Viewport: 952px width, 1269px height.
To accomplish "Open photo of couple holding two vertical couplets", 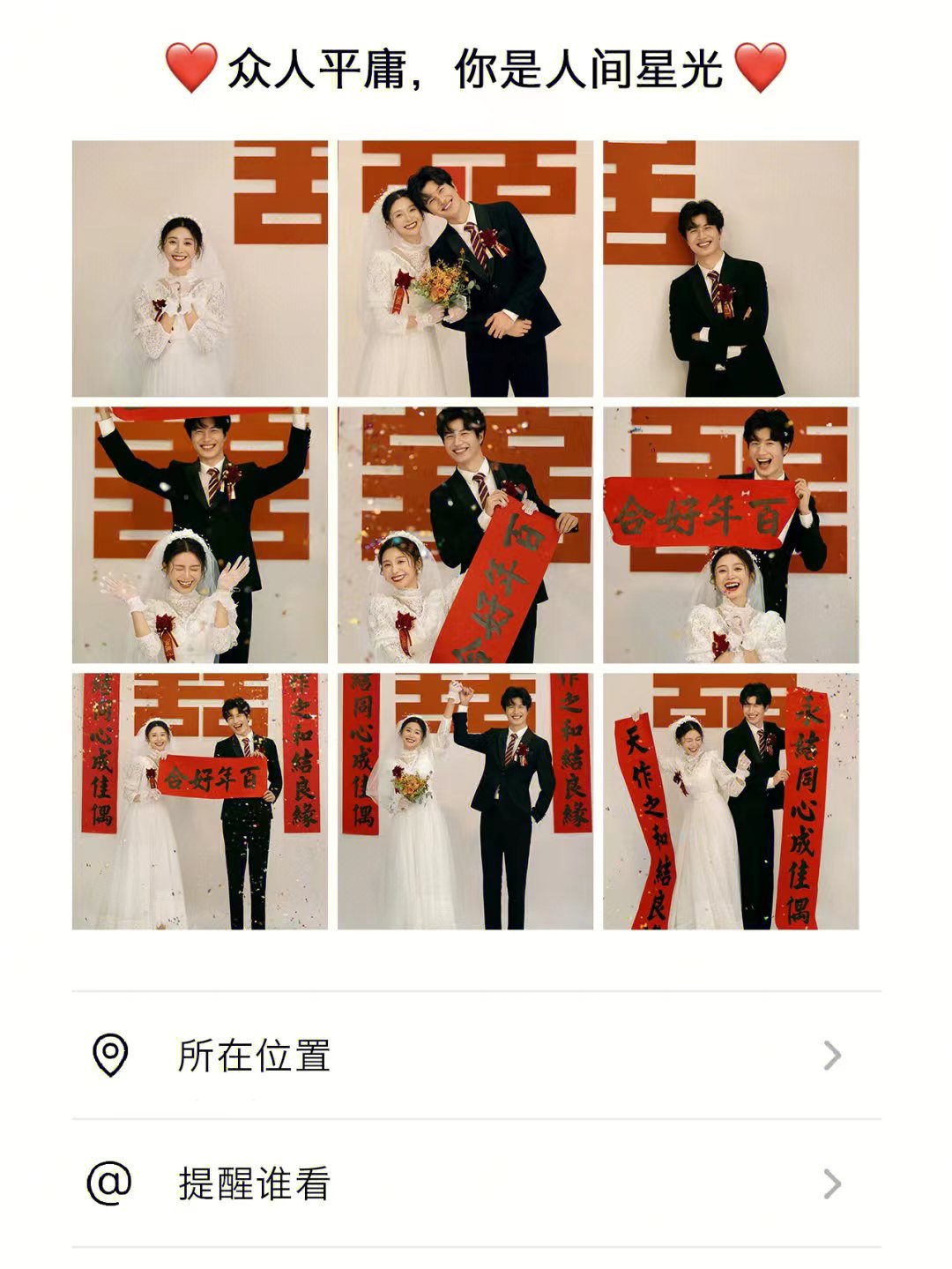I will (x=730, y=801).
